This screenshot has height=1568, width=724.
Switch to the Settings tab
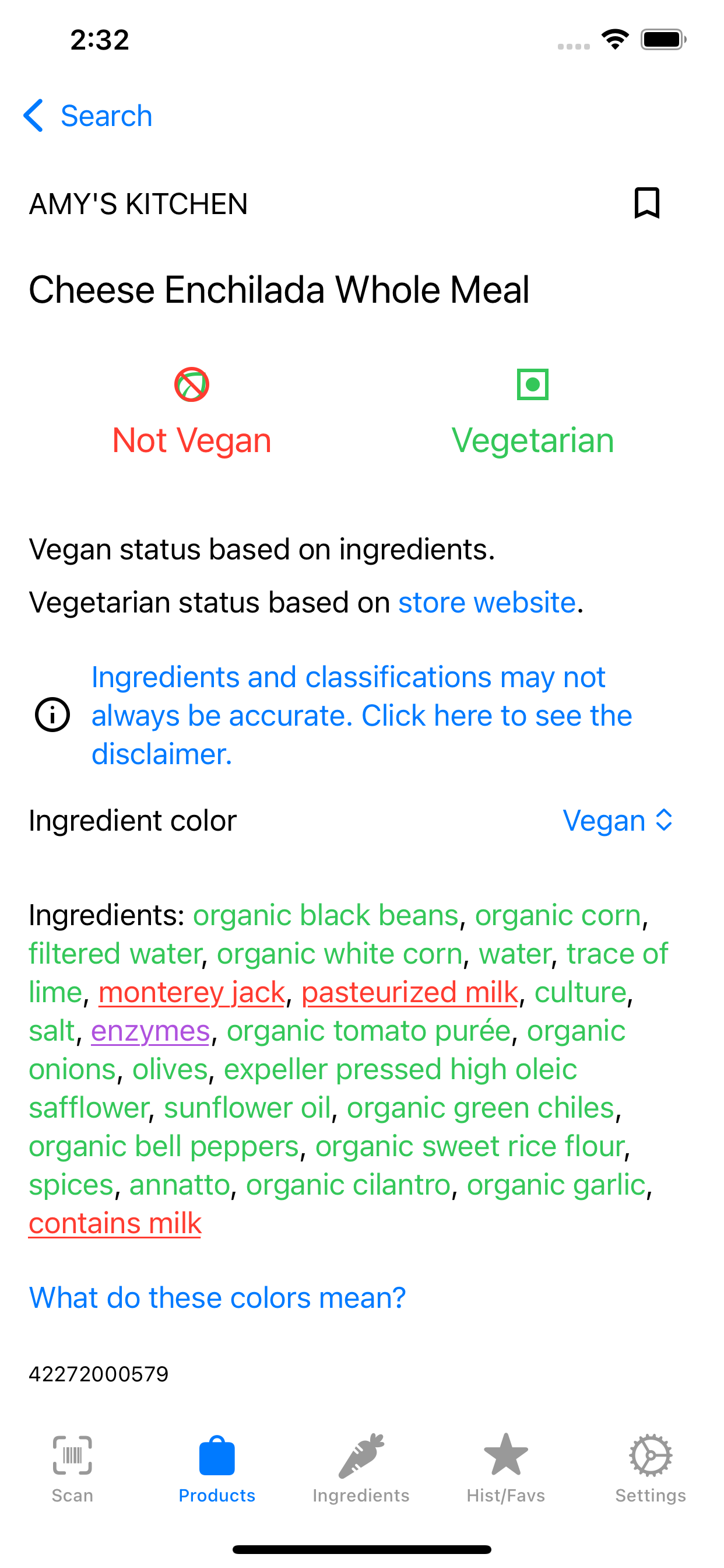coord(651,1468)
